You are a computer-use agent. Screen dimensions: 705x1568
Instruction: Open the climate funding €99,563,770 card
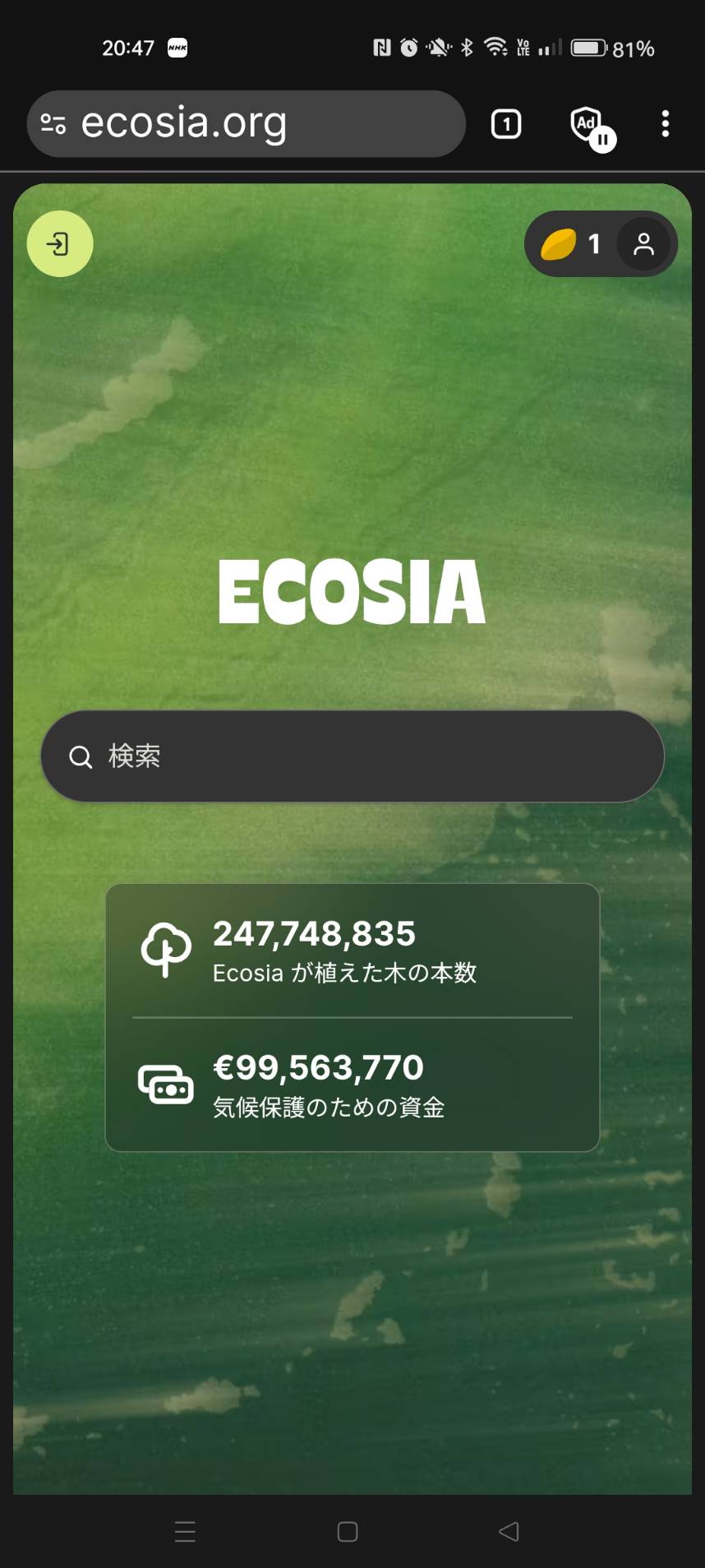(x=352, y=1085)
